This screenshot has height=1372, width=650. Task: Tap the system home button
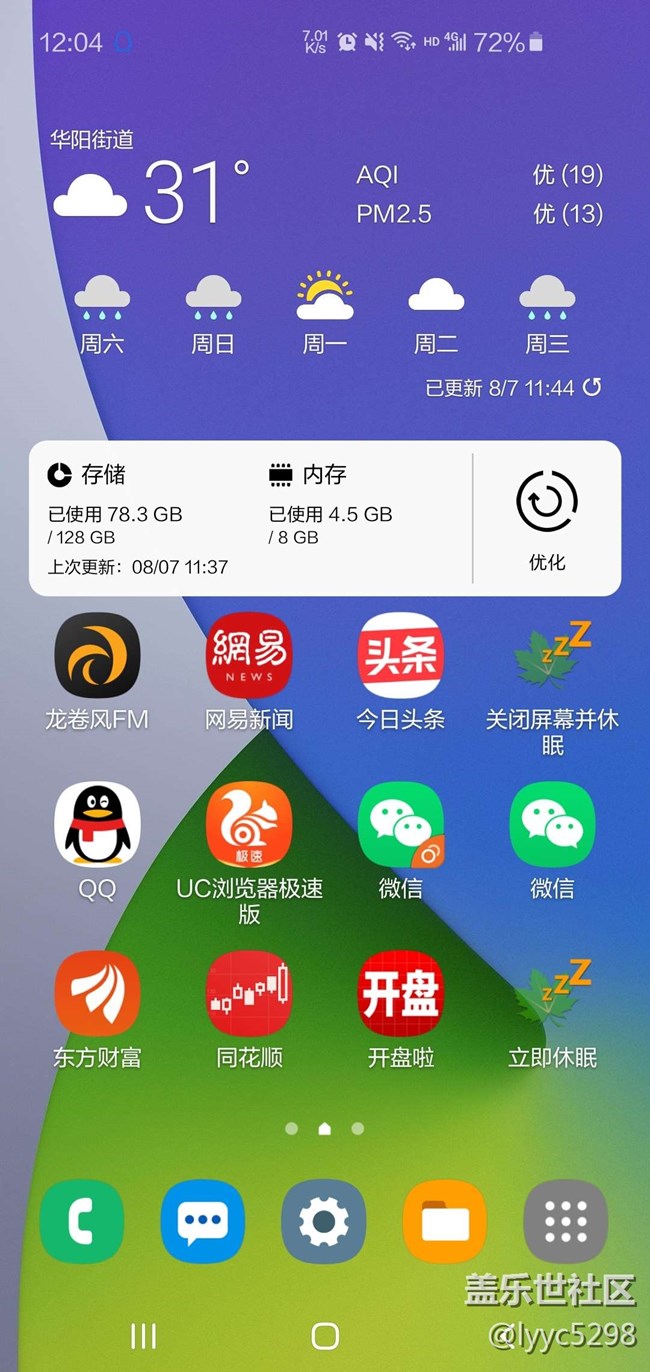(325, 1336)
